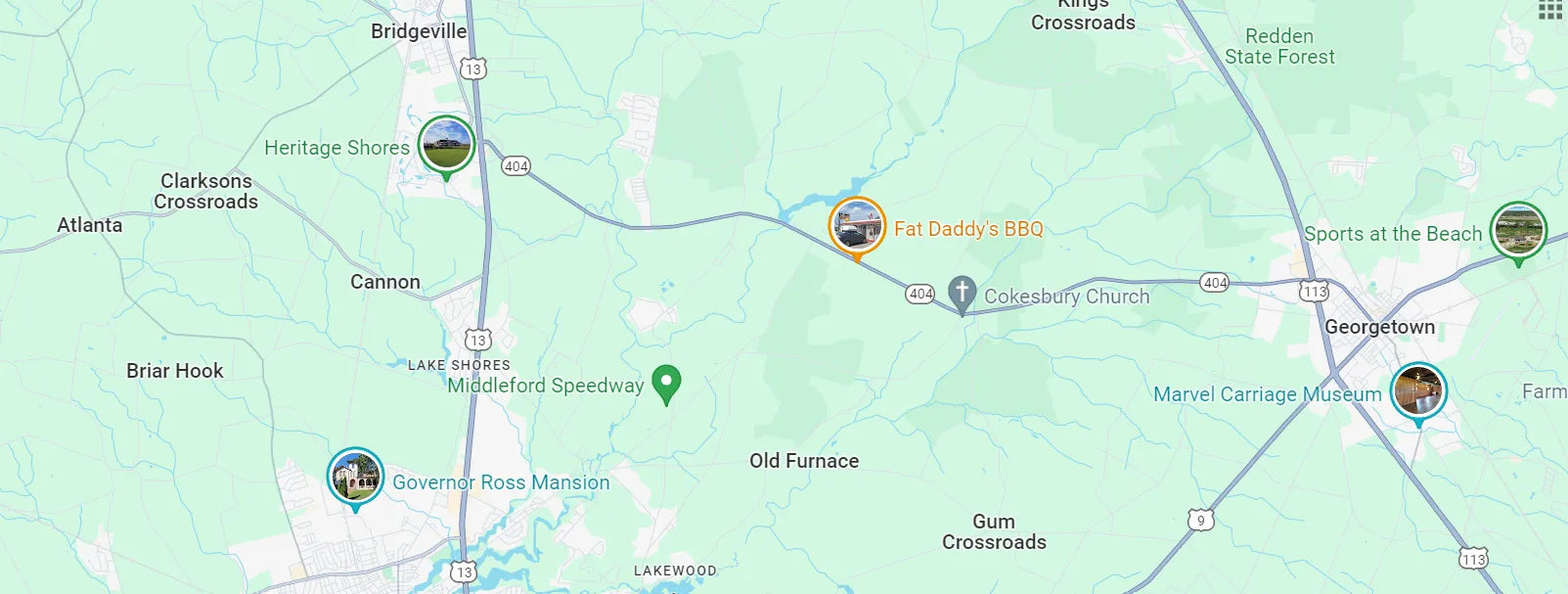Image resolution: width=1568 pixels, height=594 pixels.
Task: Open the Governor Ross Mansion pin
Action: coord(355,477)
